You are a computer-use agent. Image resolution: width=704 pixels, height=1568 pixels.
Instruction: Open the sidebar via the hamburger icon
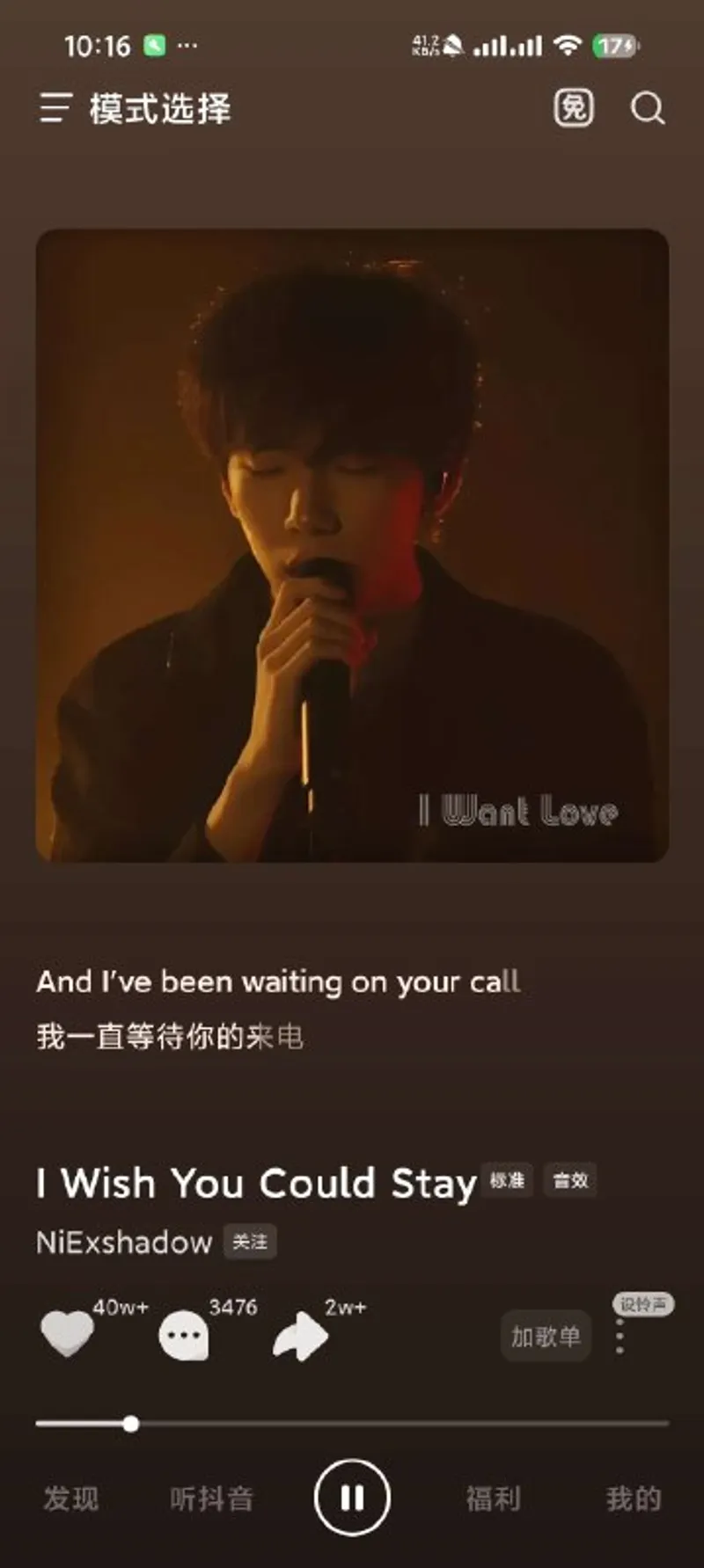[x=55, y=107]
